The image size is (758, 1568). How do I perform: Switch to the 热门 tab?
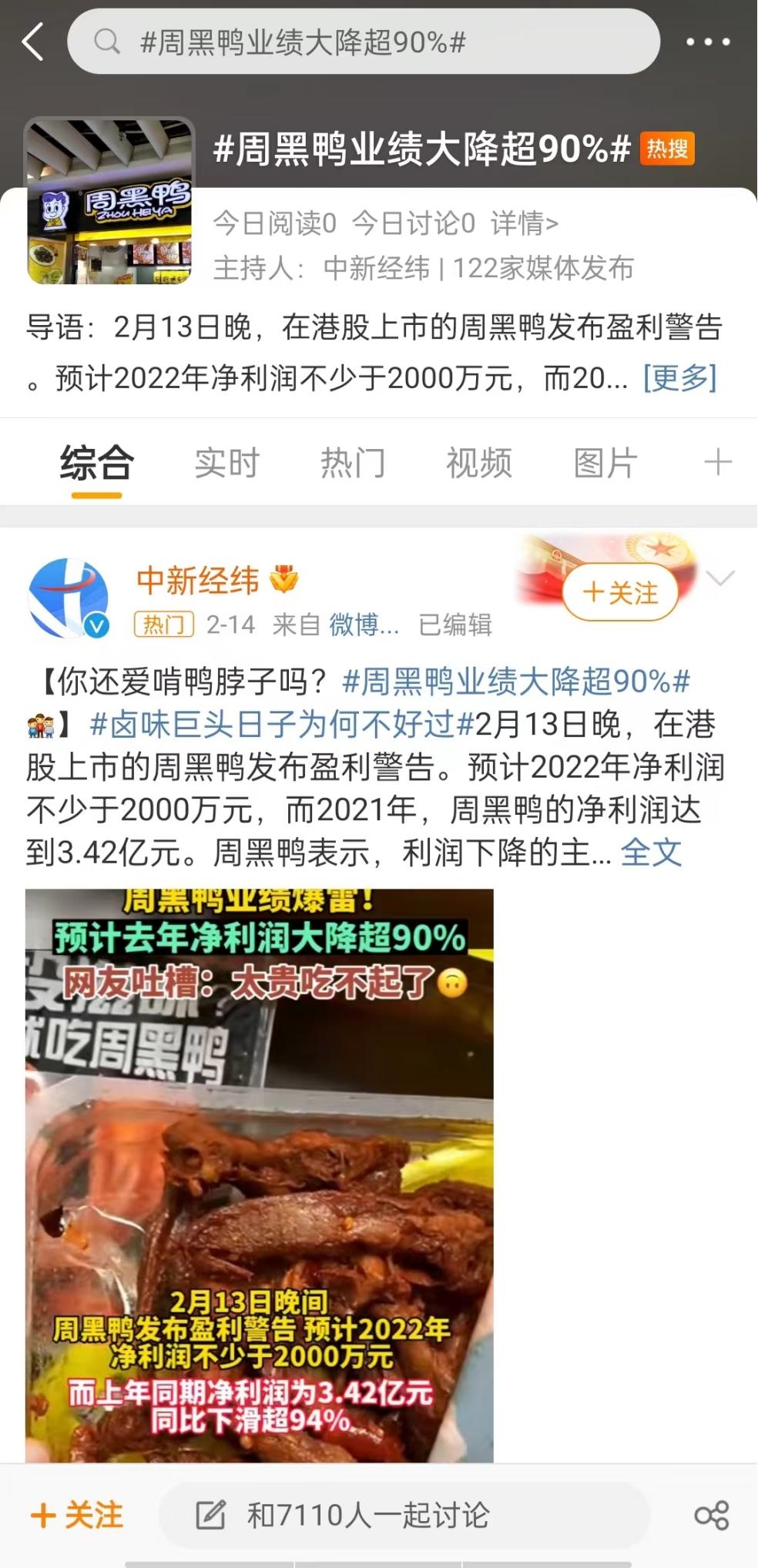point(353,463)
